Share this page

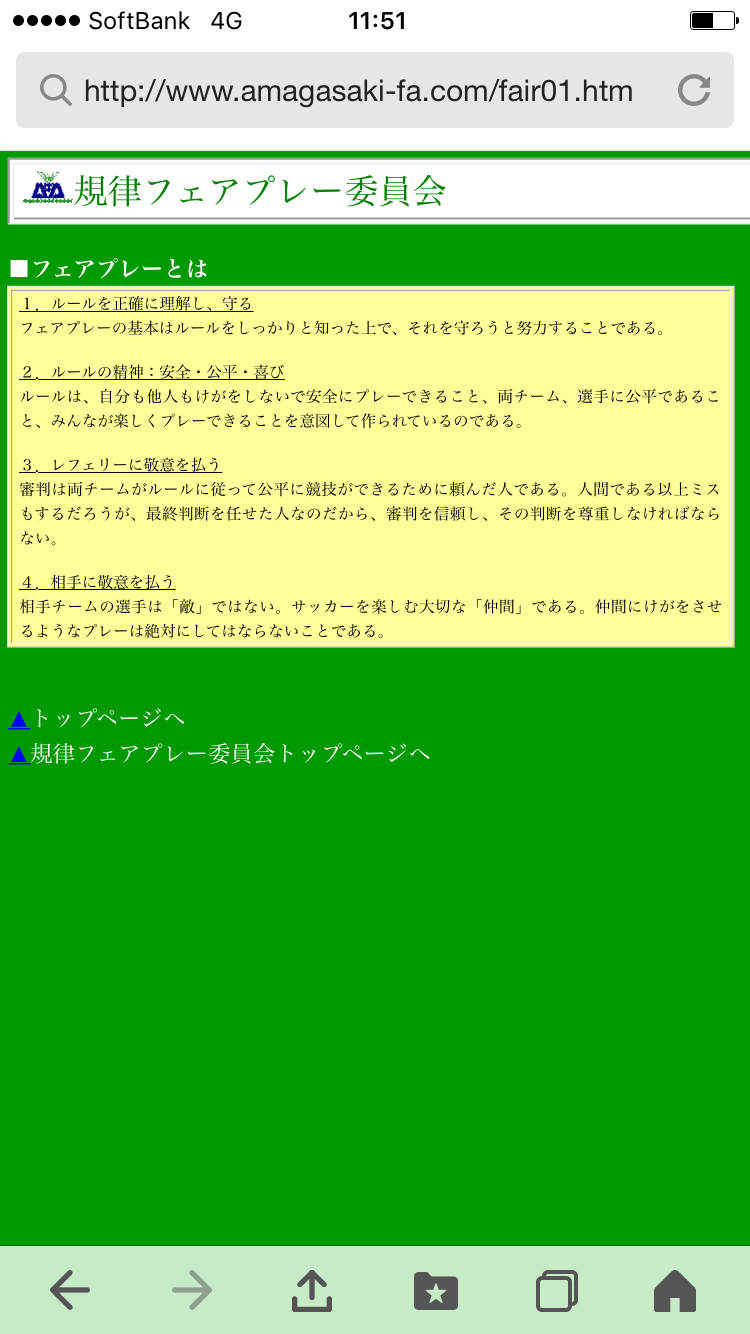tap(312, 1290)
